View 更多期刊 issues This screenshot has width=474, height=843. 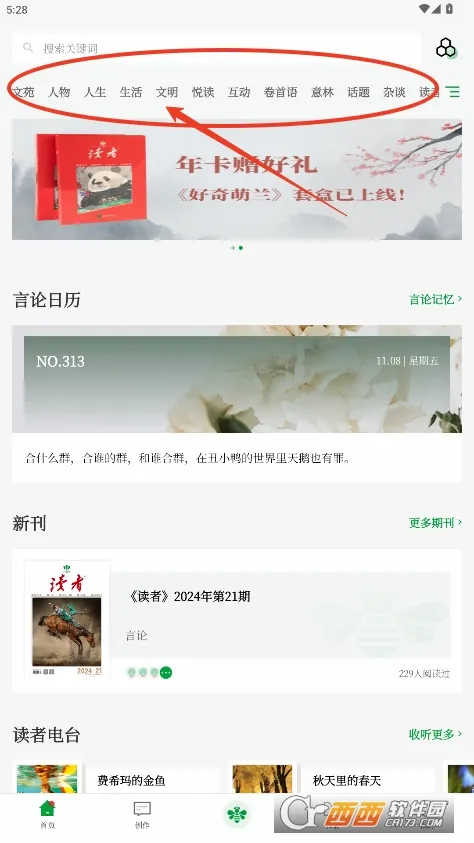[x=435, y=523]
